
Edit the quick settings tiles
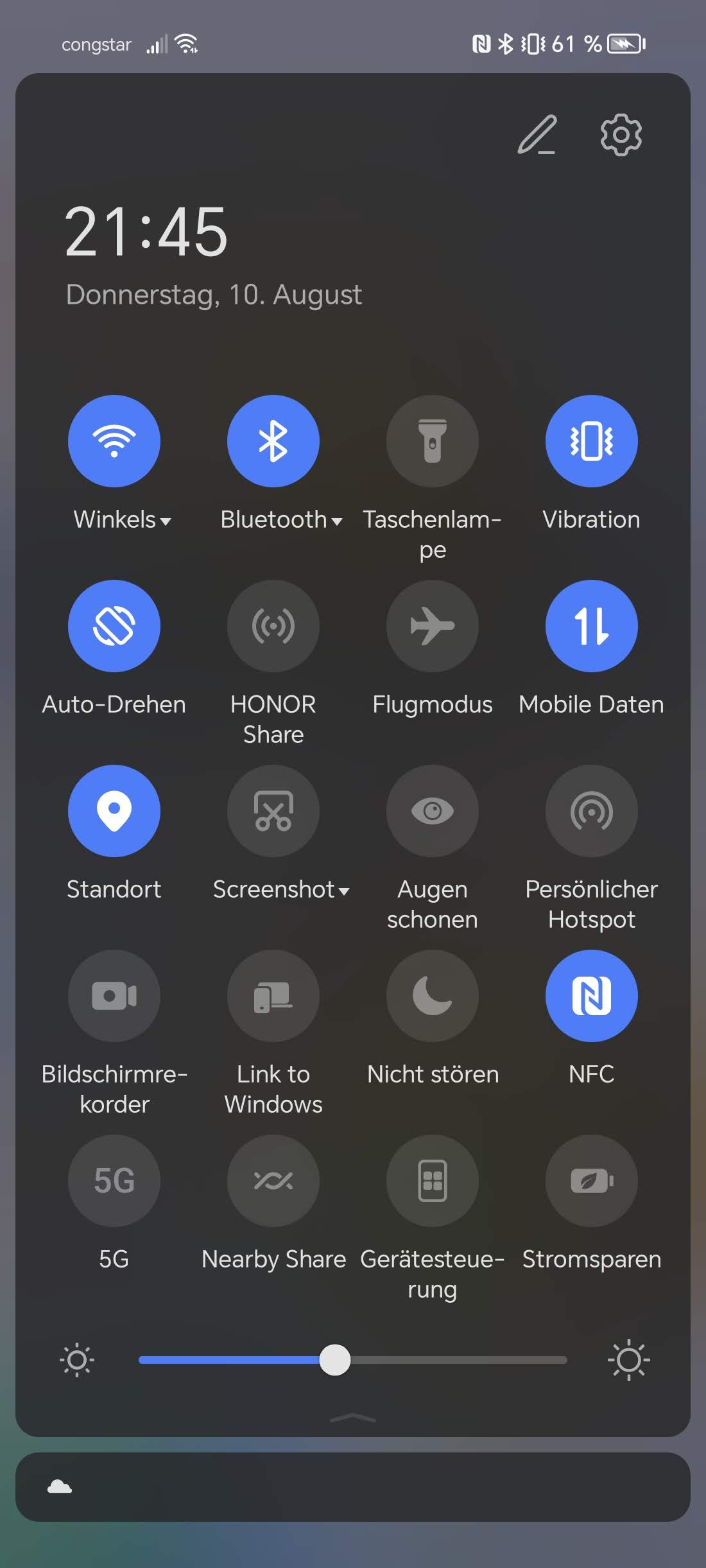pos(537,135)
